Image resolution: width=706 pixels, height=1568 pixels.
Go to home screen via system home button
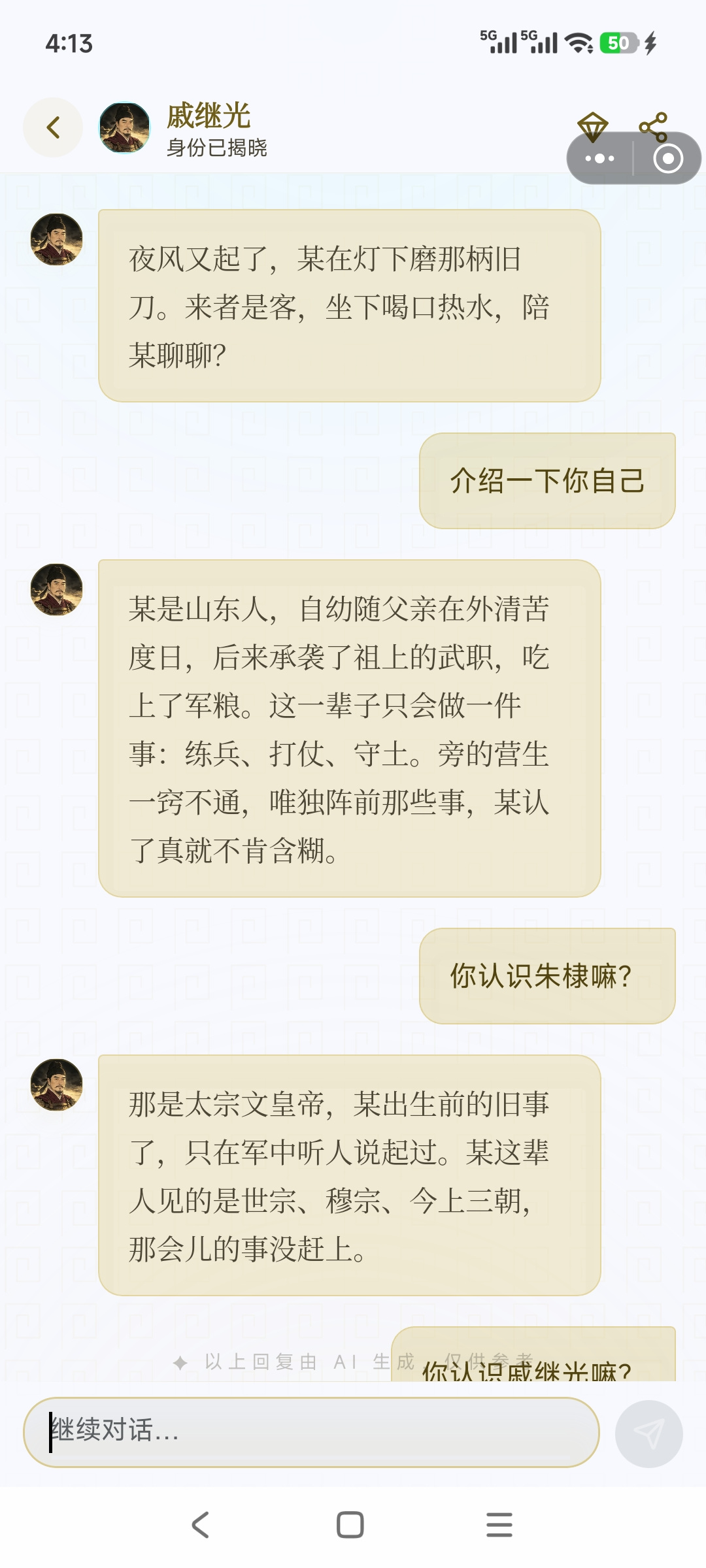pyautogui.click(x=350, y=1525)
